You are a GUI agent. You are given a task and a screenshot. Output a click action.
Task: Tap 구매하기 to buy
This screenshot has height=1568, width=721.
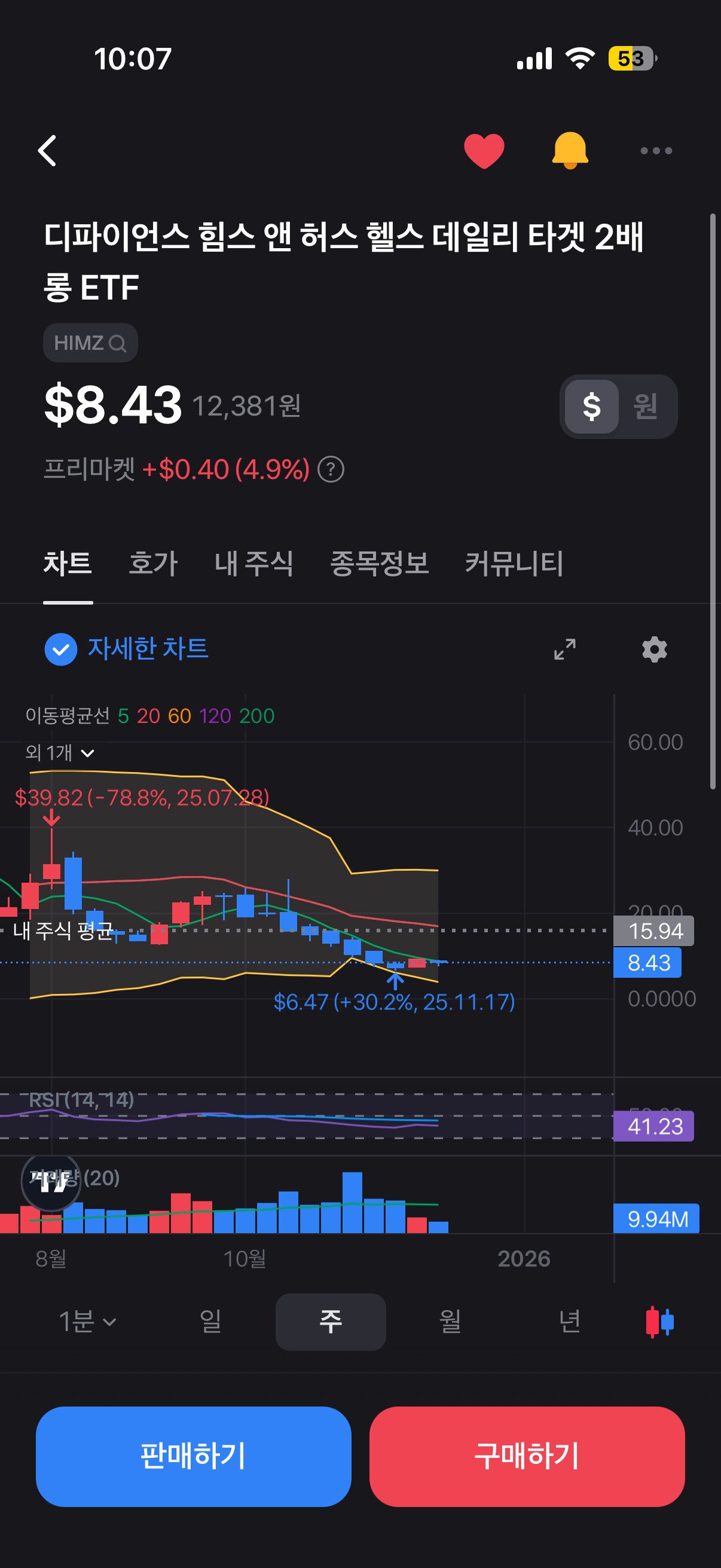click(x=527, y=1456)
